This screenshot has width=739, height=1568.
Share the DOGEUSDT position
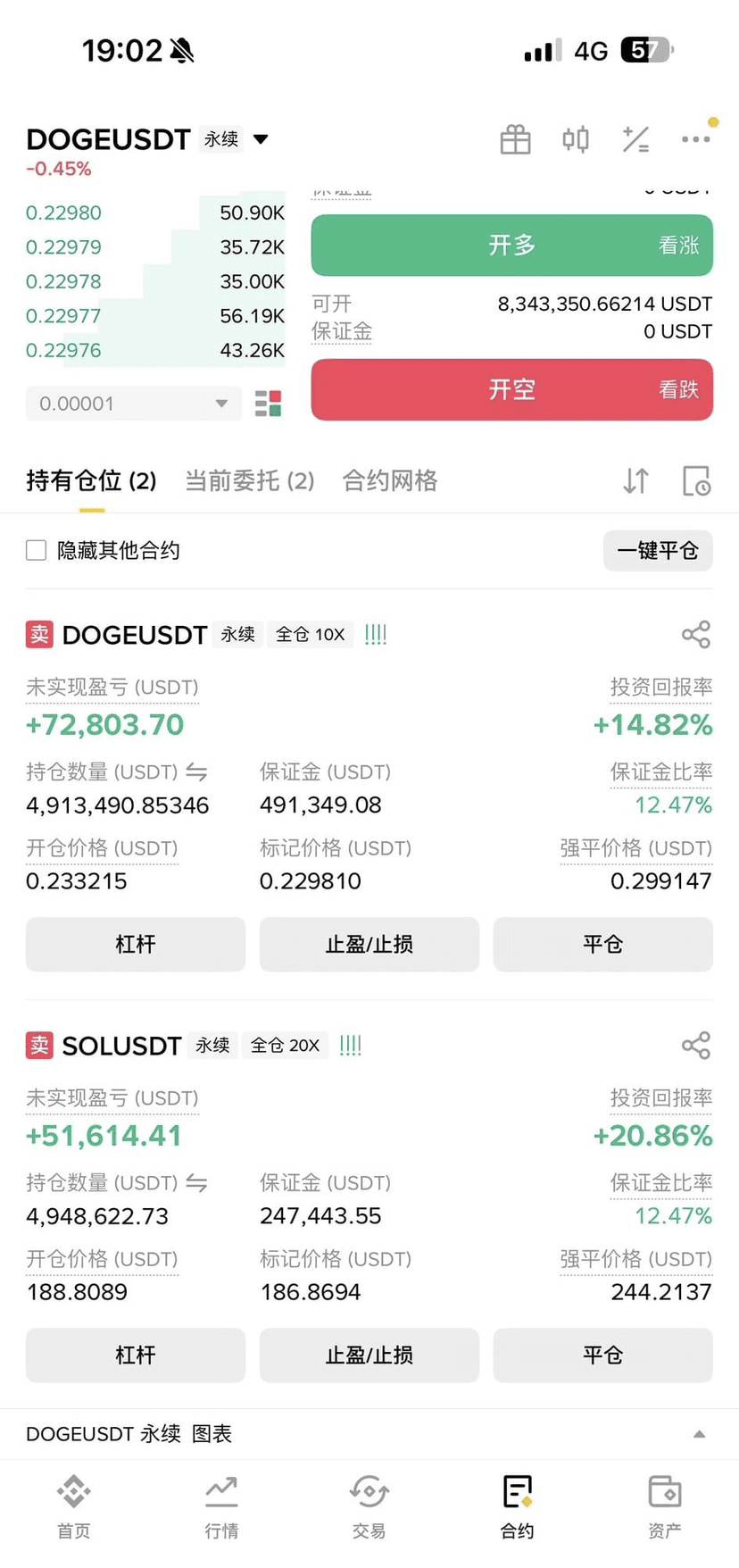(696, 635)
